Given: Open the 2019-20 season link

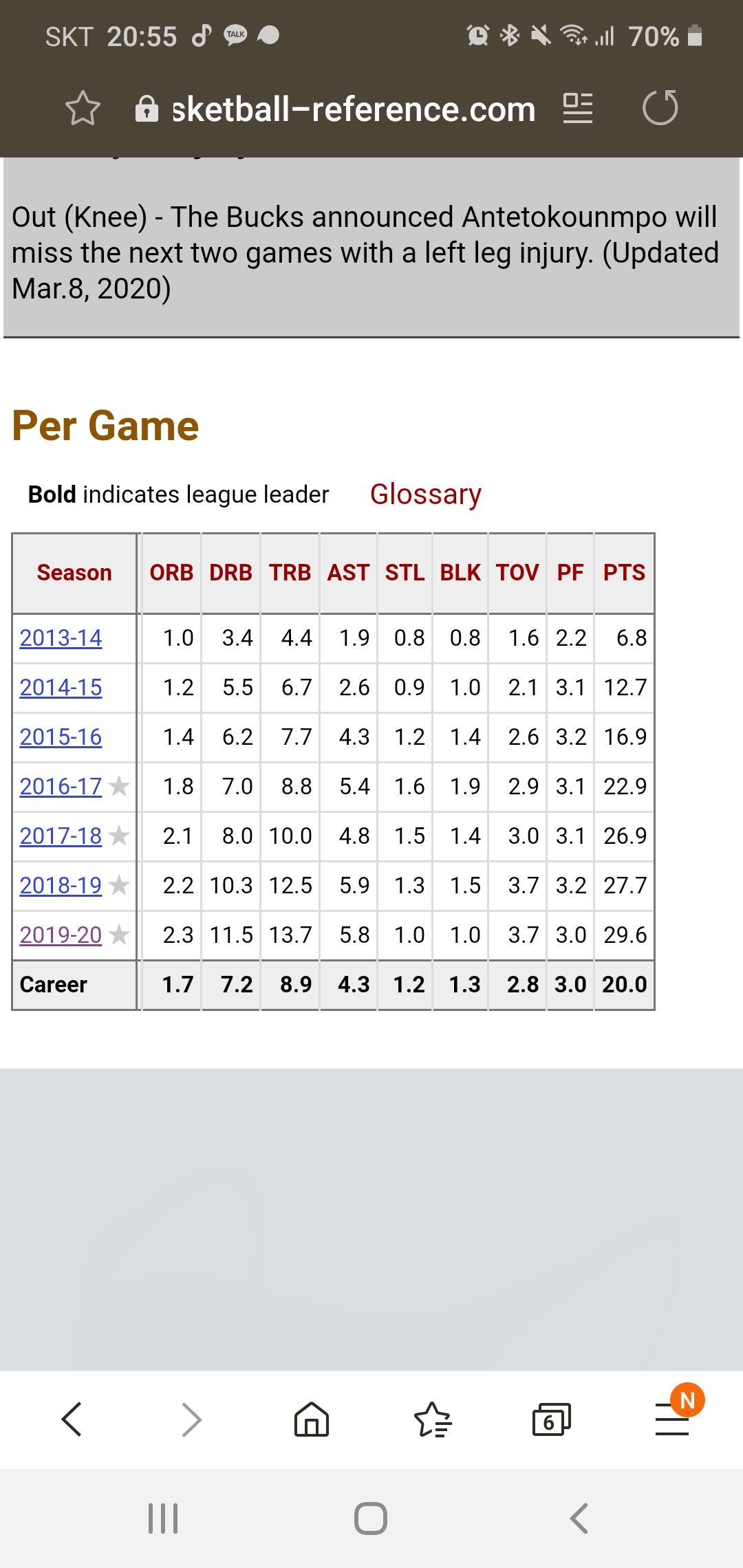Looking at the screenshot, I should (x=61, y=935).
